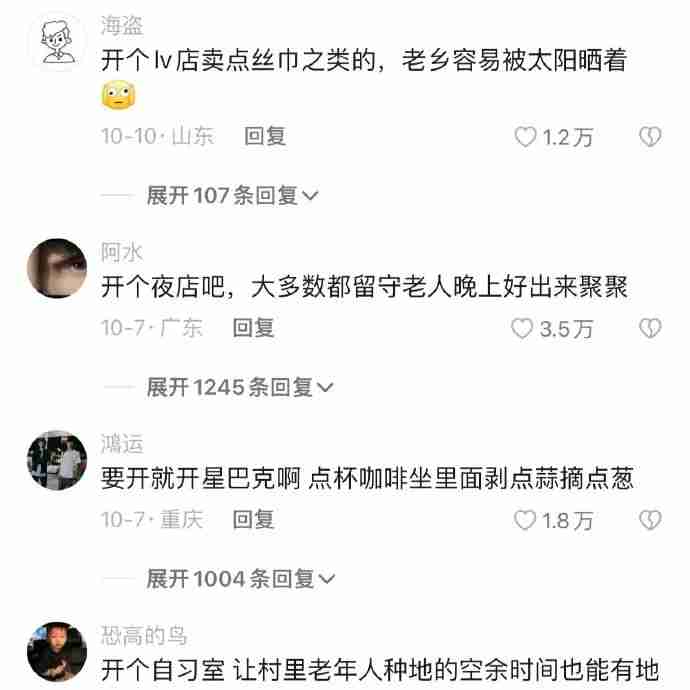Expand 1004 replies under 鴻运's comment
The width and height of the screenshot is (690, 690).
coord(239,578)
